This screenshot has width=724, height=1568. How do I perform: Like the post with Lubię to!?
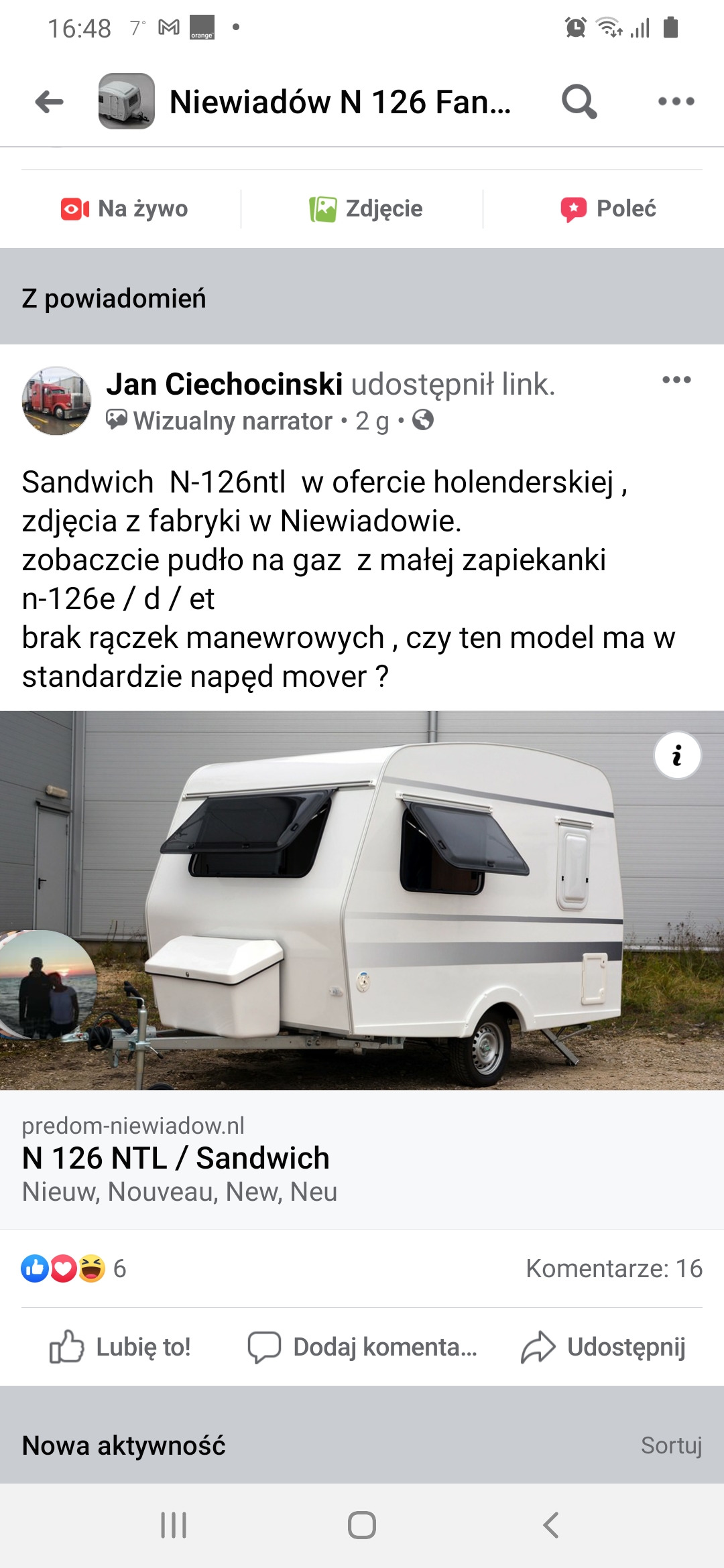[x=121, y=1347]
